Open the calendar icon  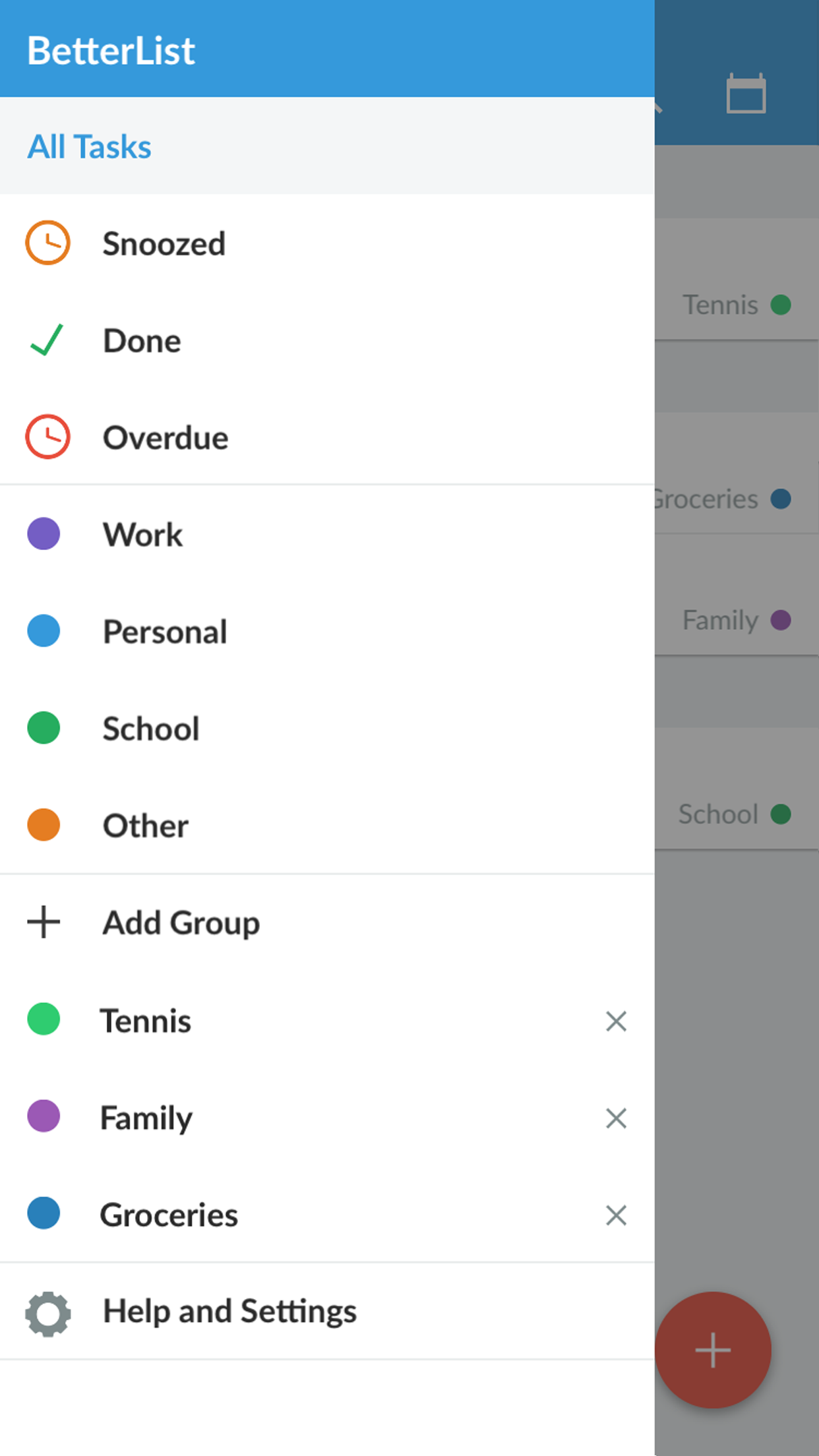746,94
